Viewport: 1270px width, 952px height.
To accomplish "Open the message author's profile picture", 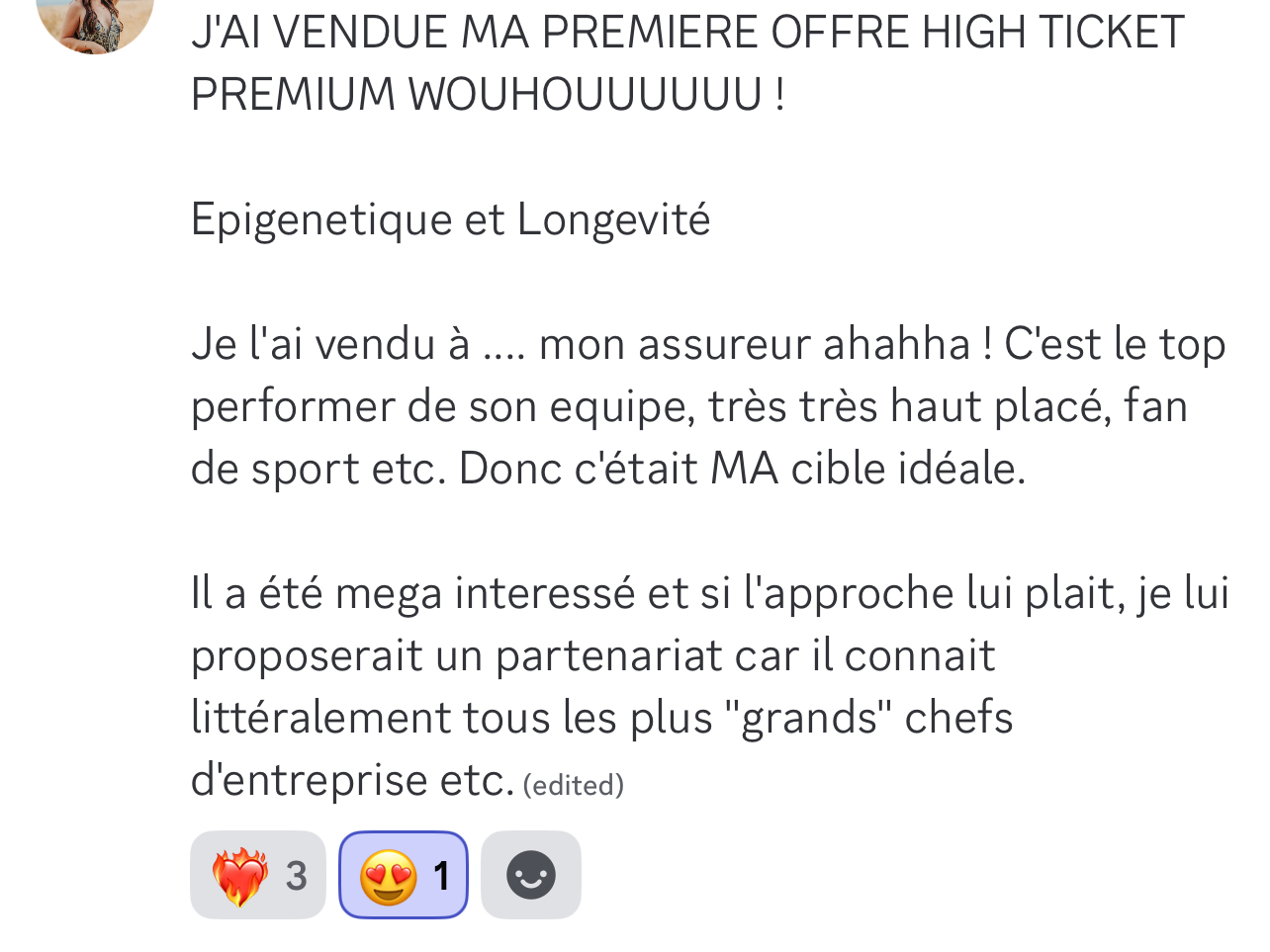I will pos(95,20).
